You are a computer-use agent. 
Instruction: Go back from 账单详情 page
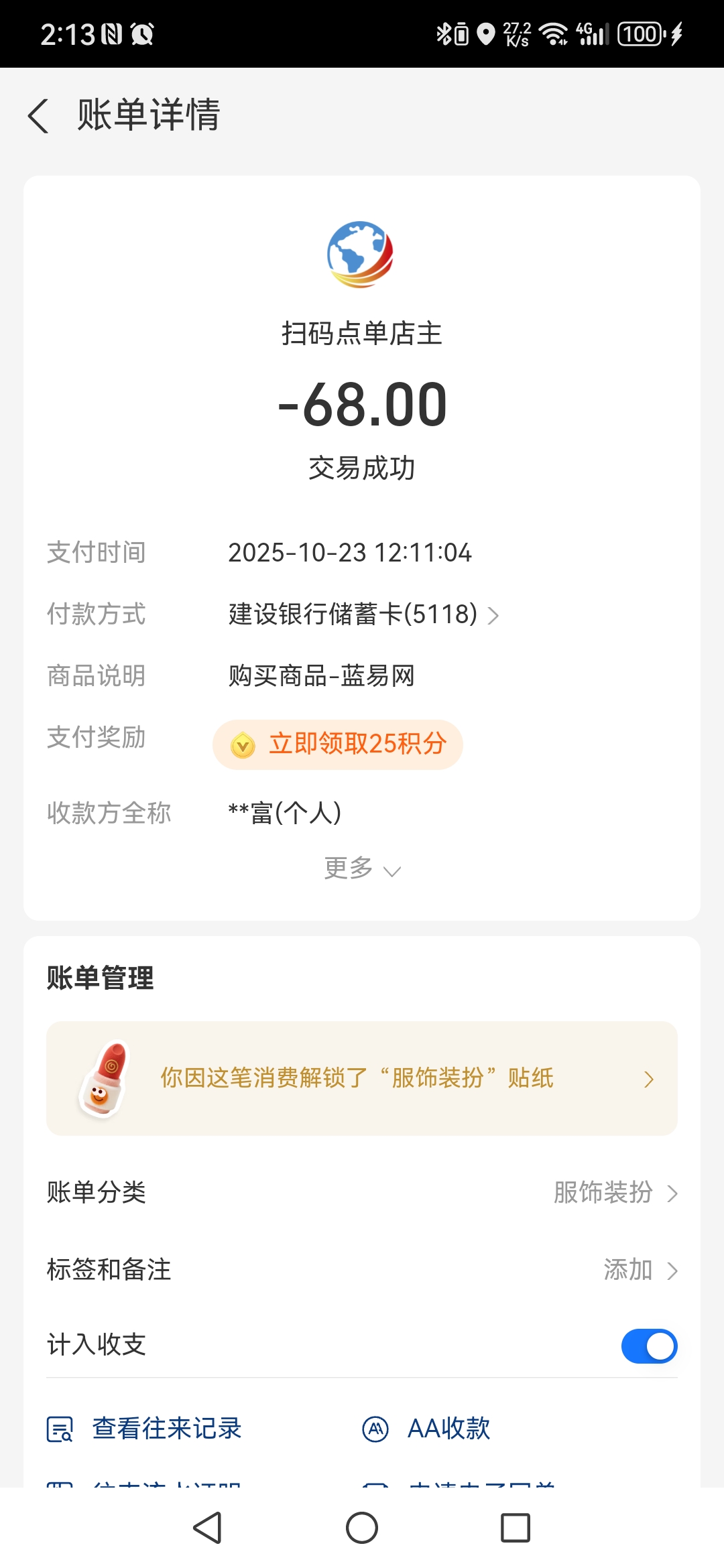pyautogui.click(x=38, y=115)
